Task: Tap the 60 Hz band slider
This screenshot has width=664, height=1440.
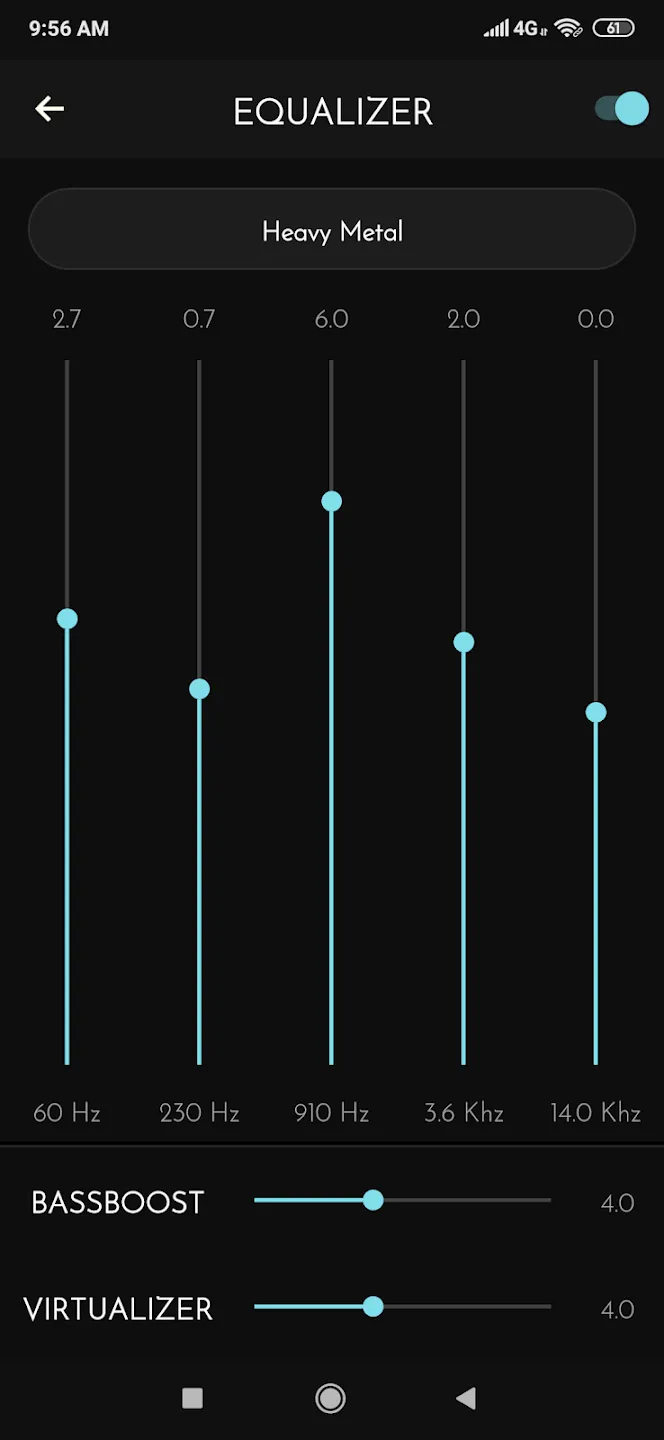Action: pyautogui.click(x=67, y=712)
